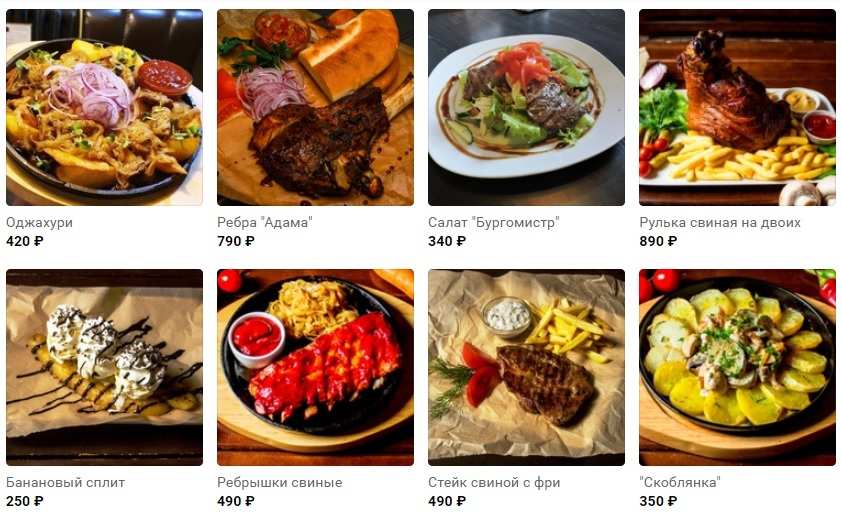
Task: View the Ребра "Адама" product
Action: pyautogui.click(x=315, y=108)
